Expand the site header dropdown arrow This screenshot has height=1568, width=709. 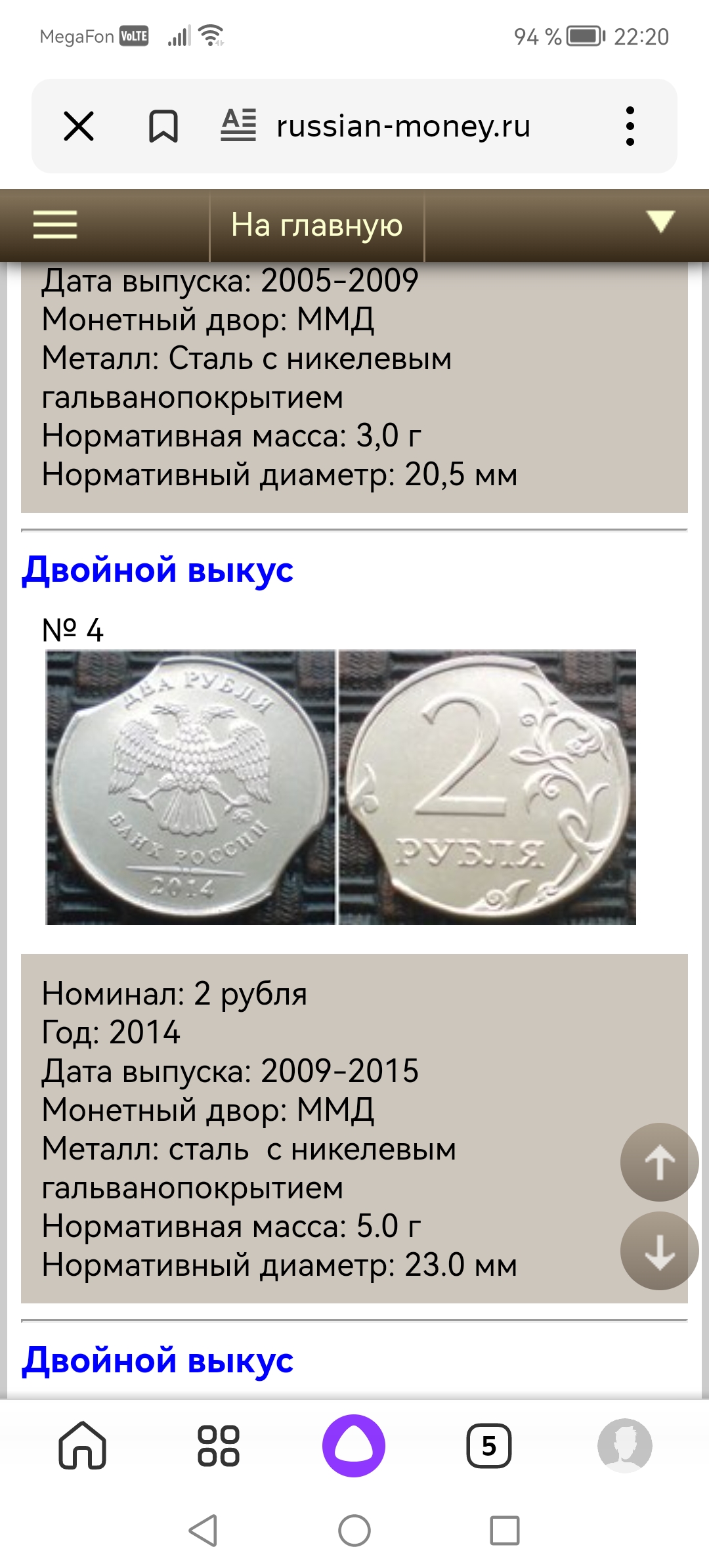pyautogui.click(x=660, y=221)
